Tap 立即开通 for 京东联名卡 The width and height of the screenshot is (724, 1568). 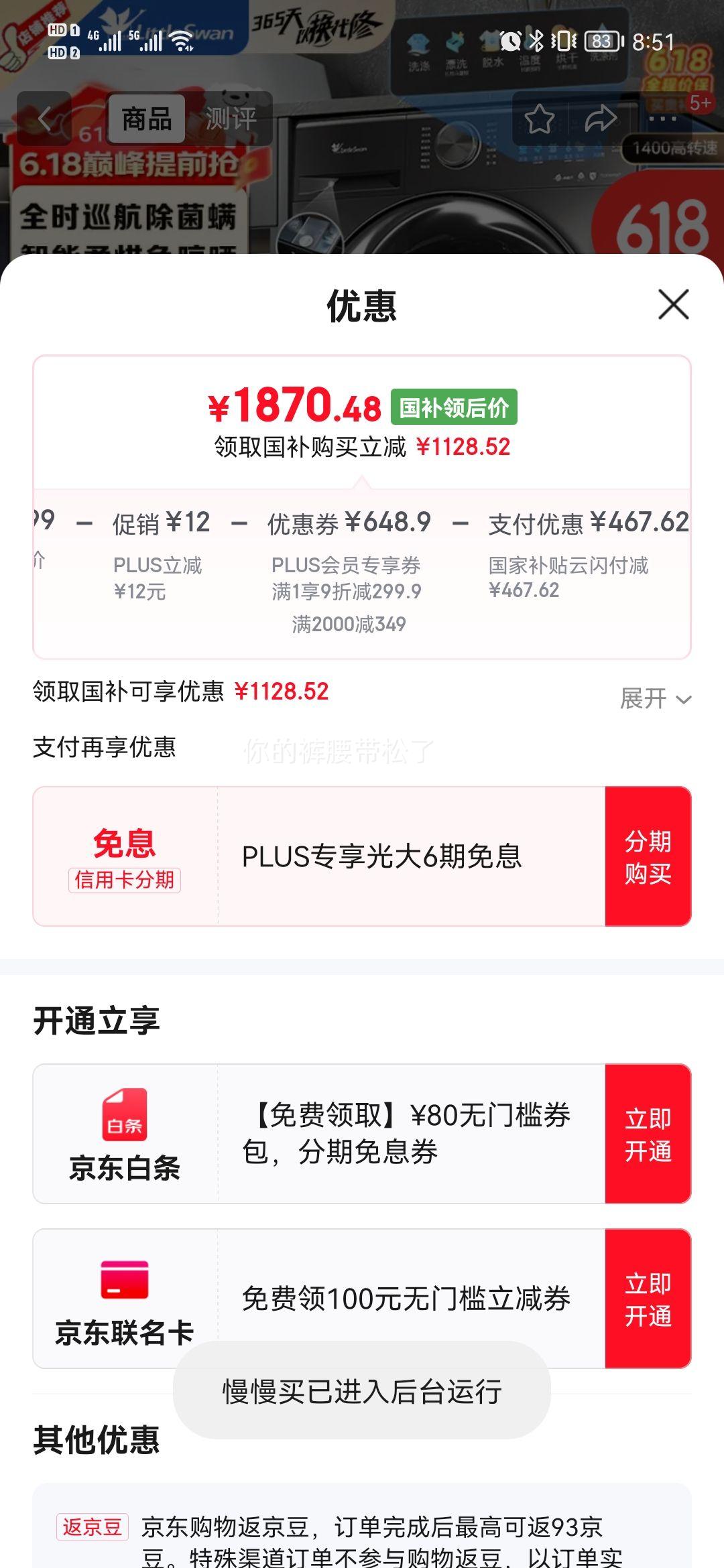pos(648,1299)
